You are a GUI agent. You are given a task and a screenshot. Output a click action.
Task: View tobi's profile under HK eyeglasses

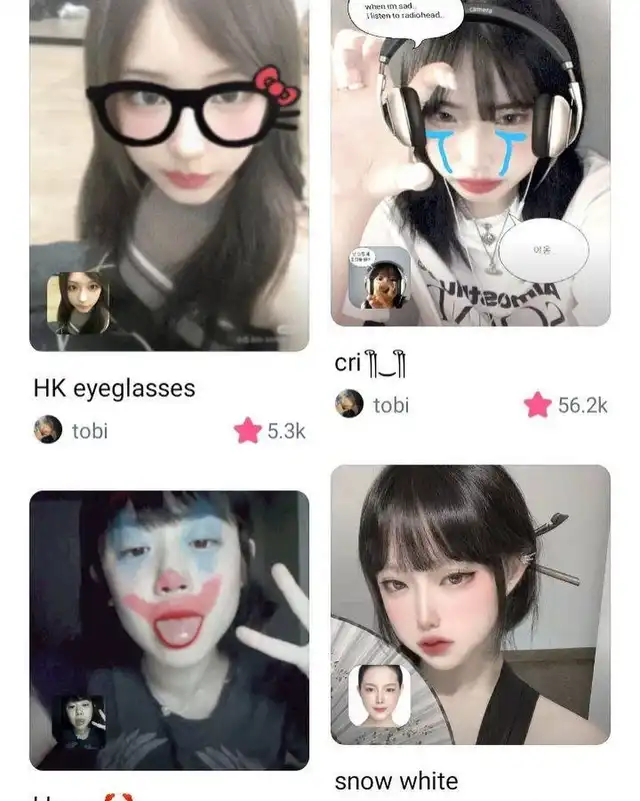pyautogui.click(x=71, y=430)
